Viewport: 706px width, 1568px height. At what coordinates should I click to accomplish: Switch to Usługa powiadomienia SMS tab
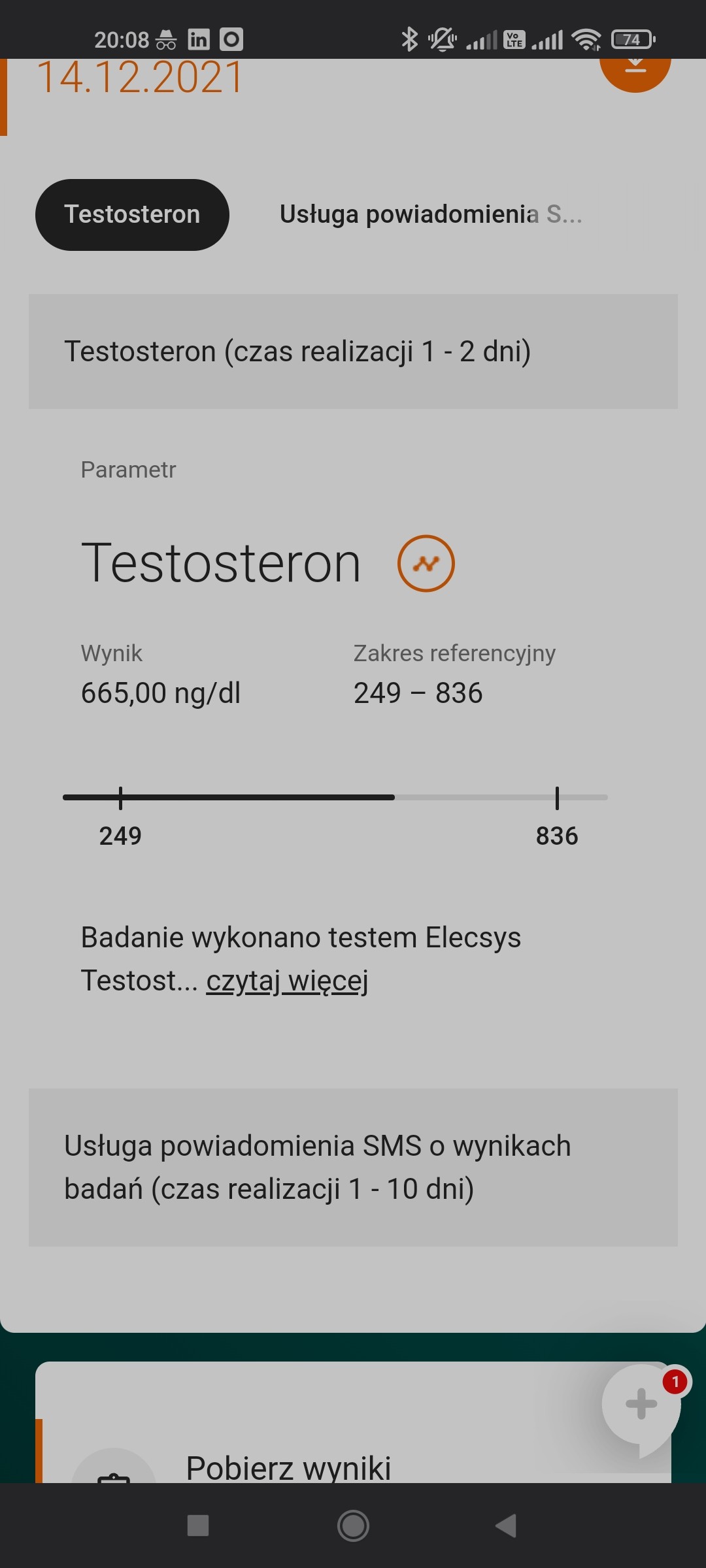(430, 214)
